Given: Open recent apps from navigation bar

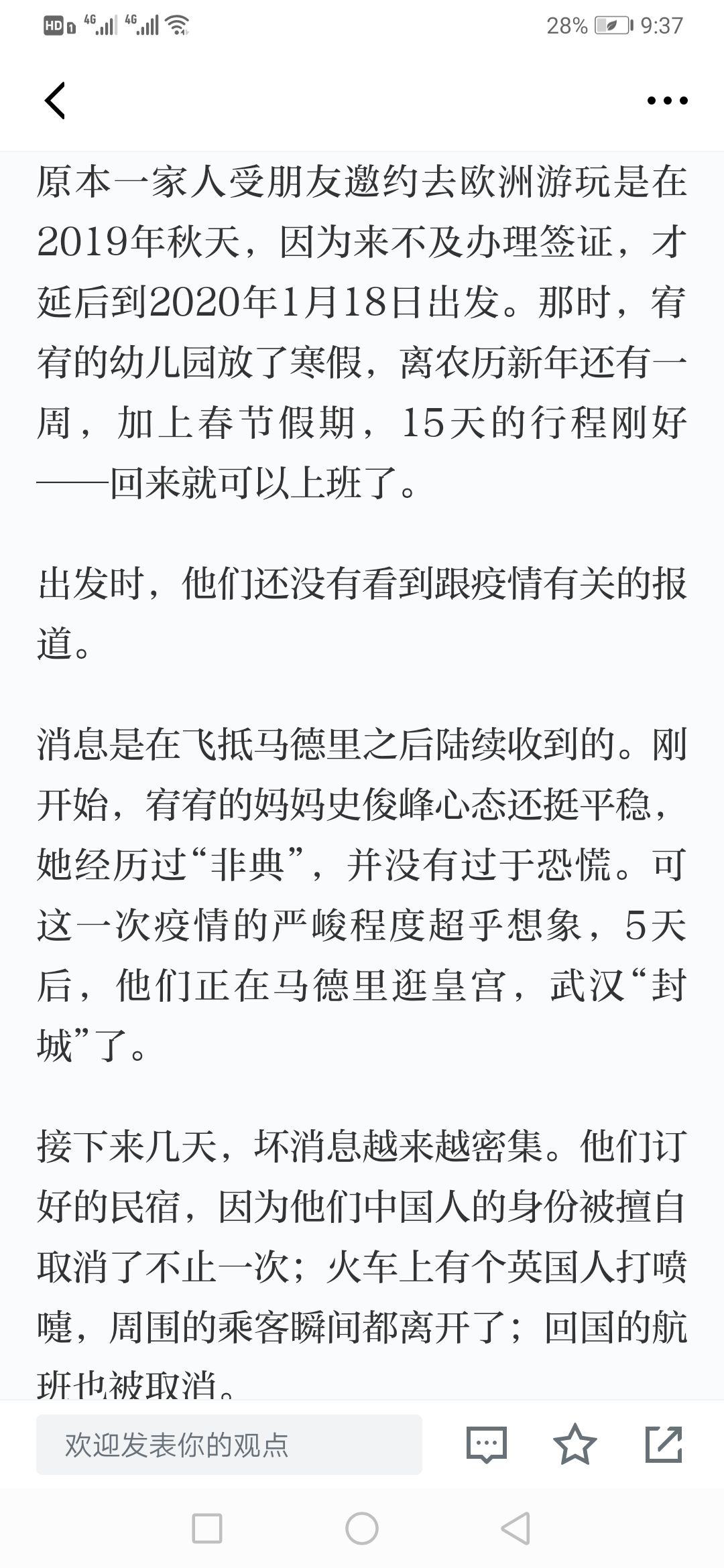Looking at the screenshot, I should click(207, 1528).
